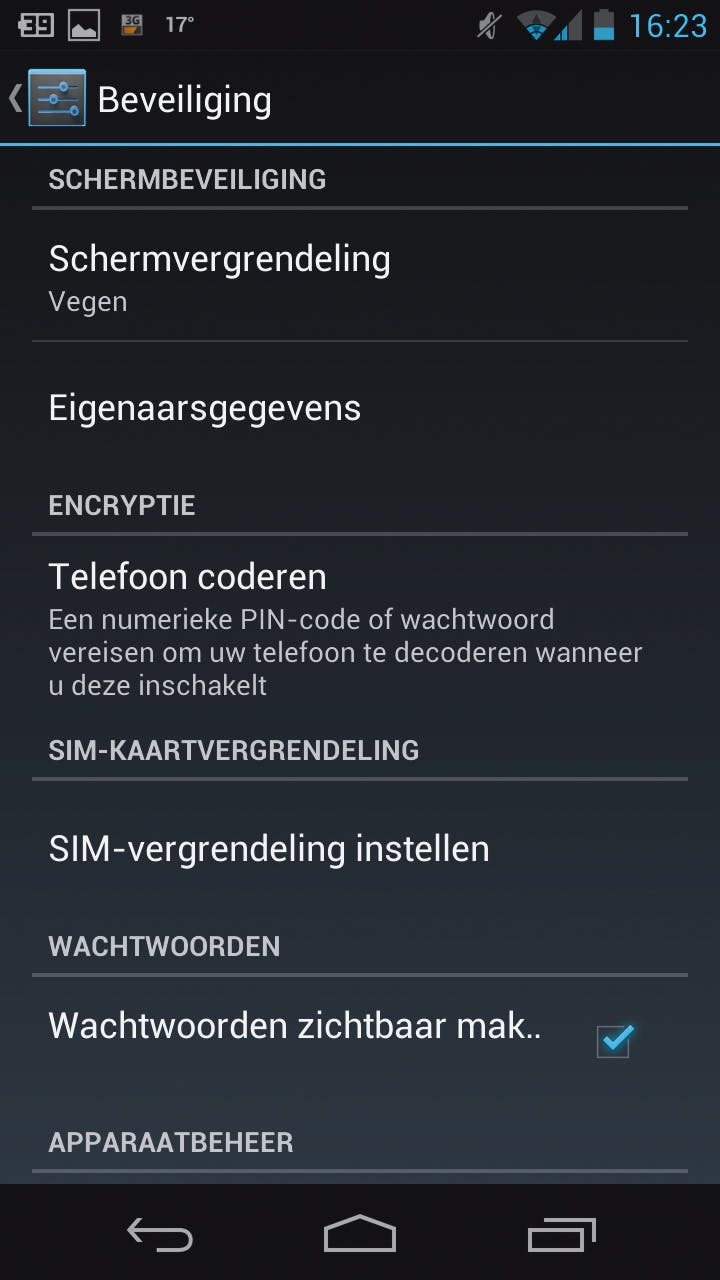The image size is (720, 1280).
Task: Uncheck Wachtwoorden zichtbaar maken checkbox
Action: (613, 1040)
